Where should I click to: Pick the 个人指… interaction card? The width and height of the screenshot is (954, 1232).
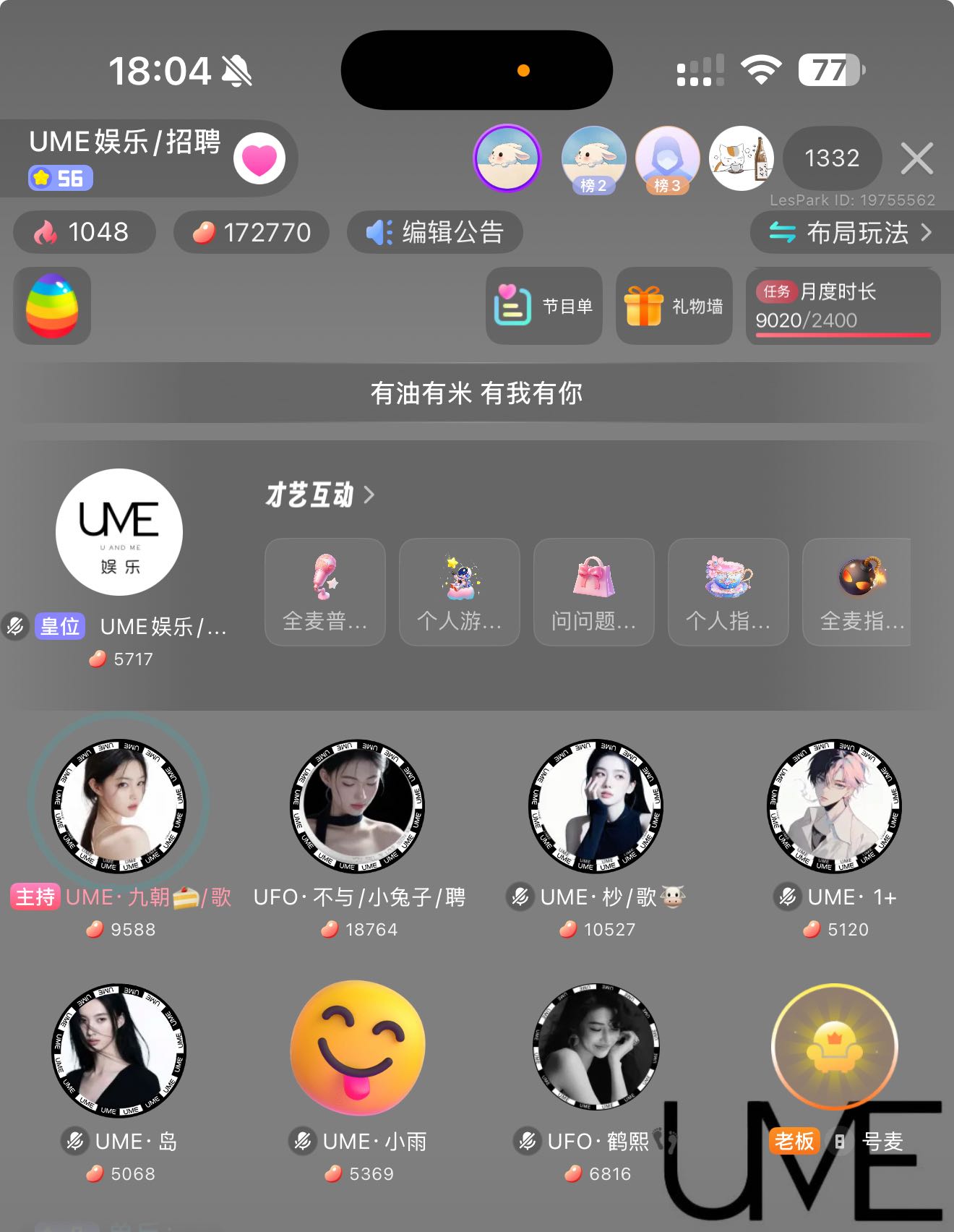coord(729,591)
